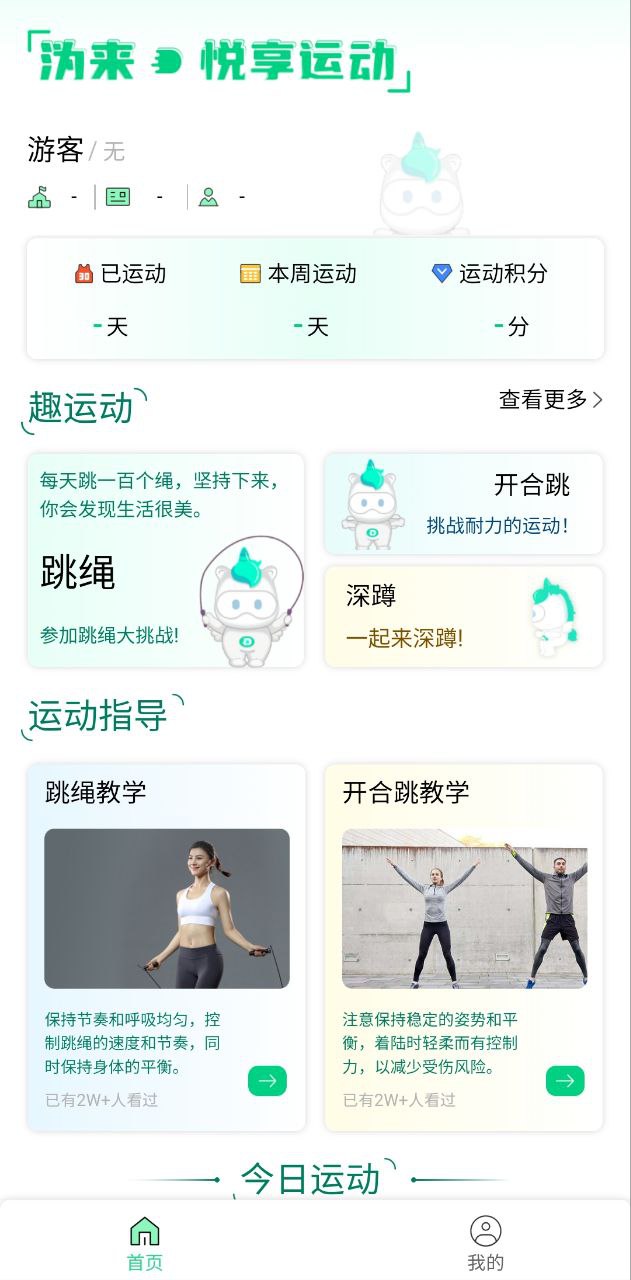
Task: Open the 跳绳 challenge card
Action: pyautogui.click(x=165, y=560)
